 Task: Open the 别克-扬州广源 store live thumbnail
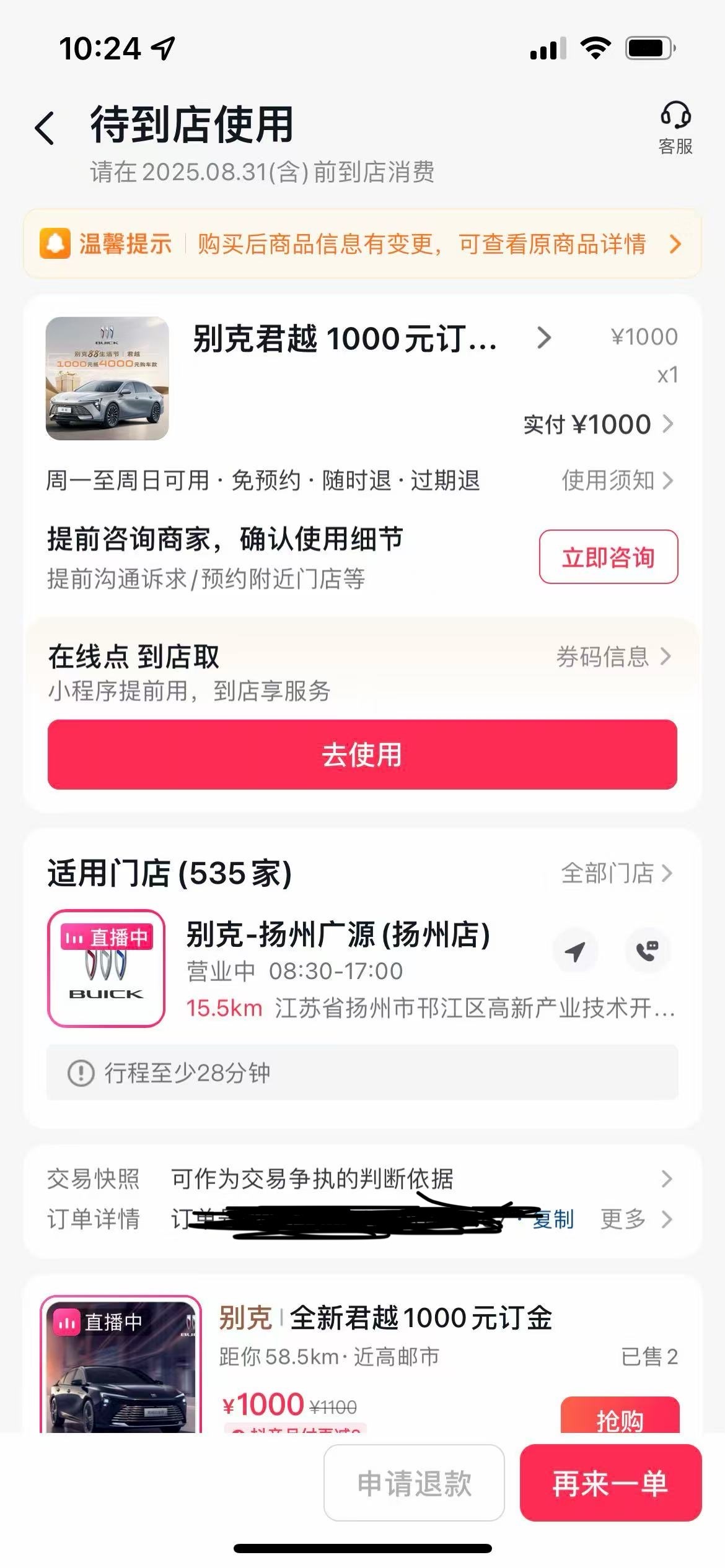[106, 968]
